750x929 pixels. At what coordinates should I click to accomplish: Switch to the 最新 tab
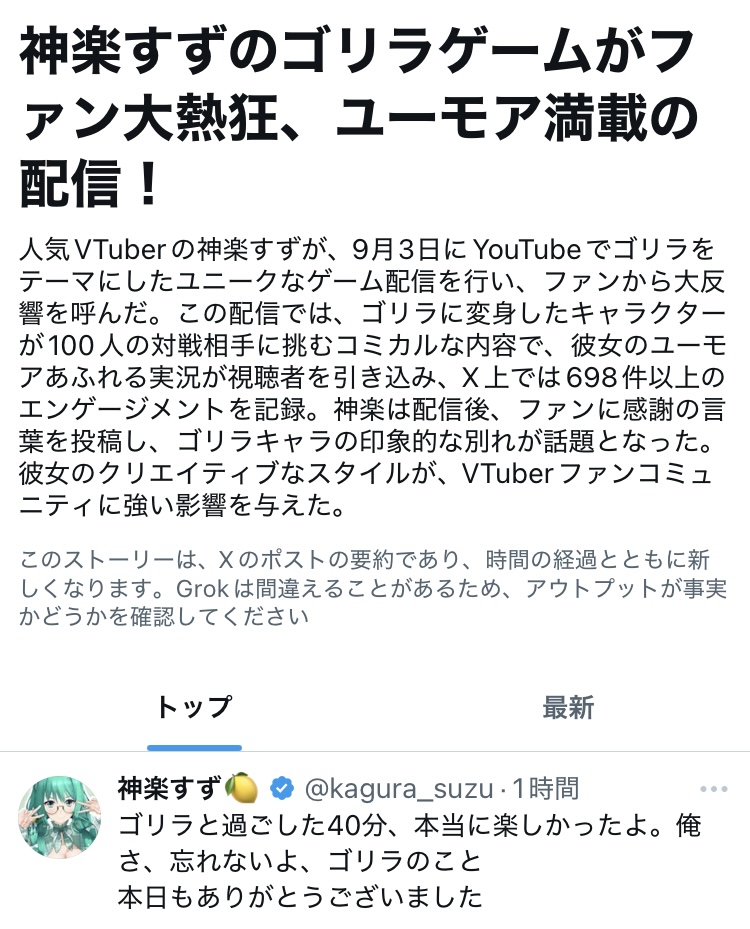568,708
